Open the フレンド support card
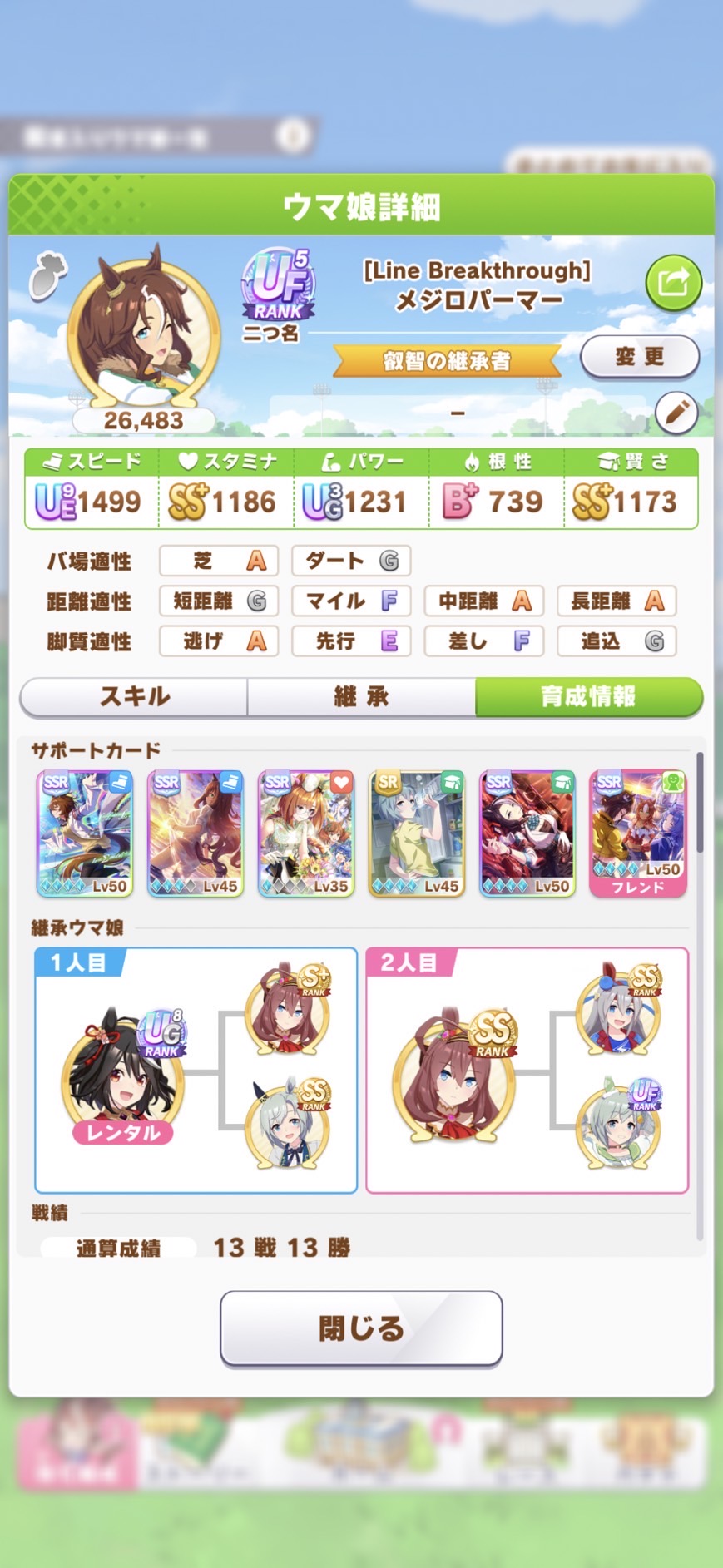Image resolution: width=723 pixels, height=1568 pixels. pos(638,833)
